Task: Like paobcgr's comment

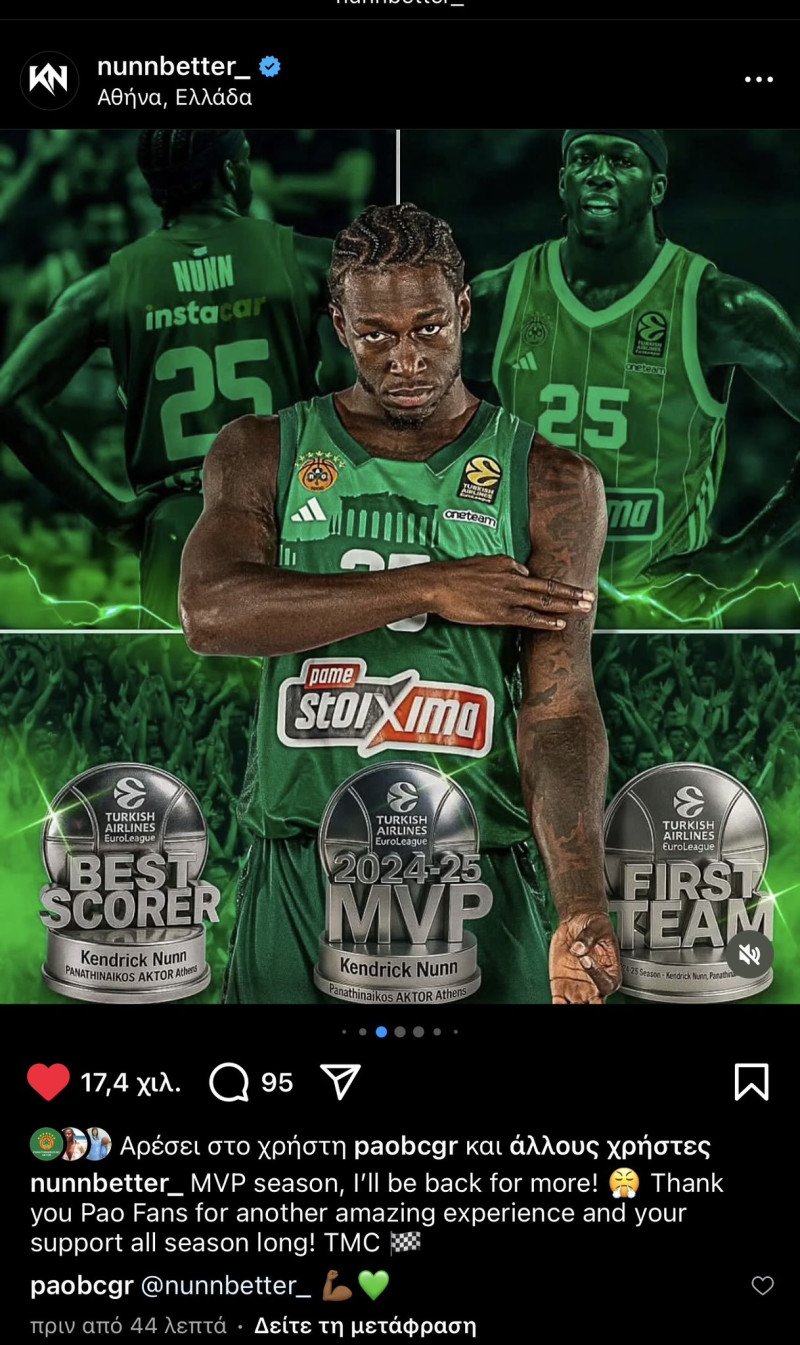Action: tap(762, 1286)
